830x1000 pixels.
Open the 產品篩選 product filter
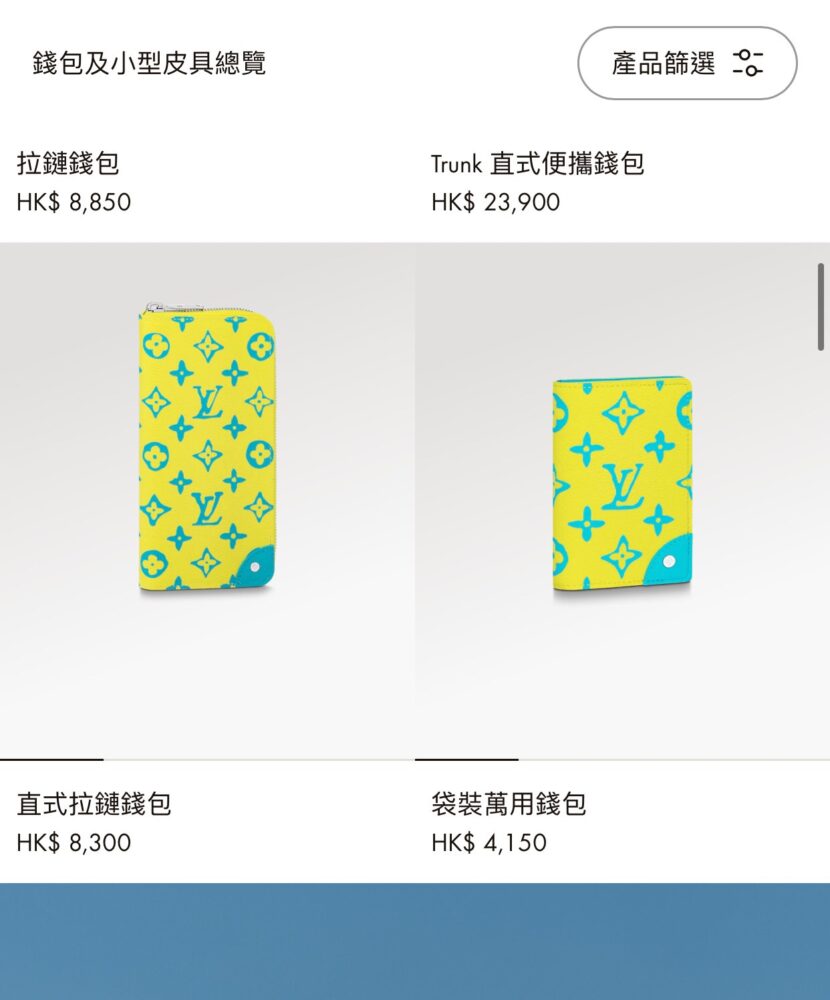(x=687, y=63)
